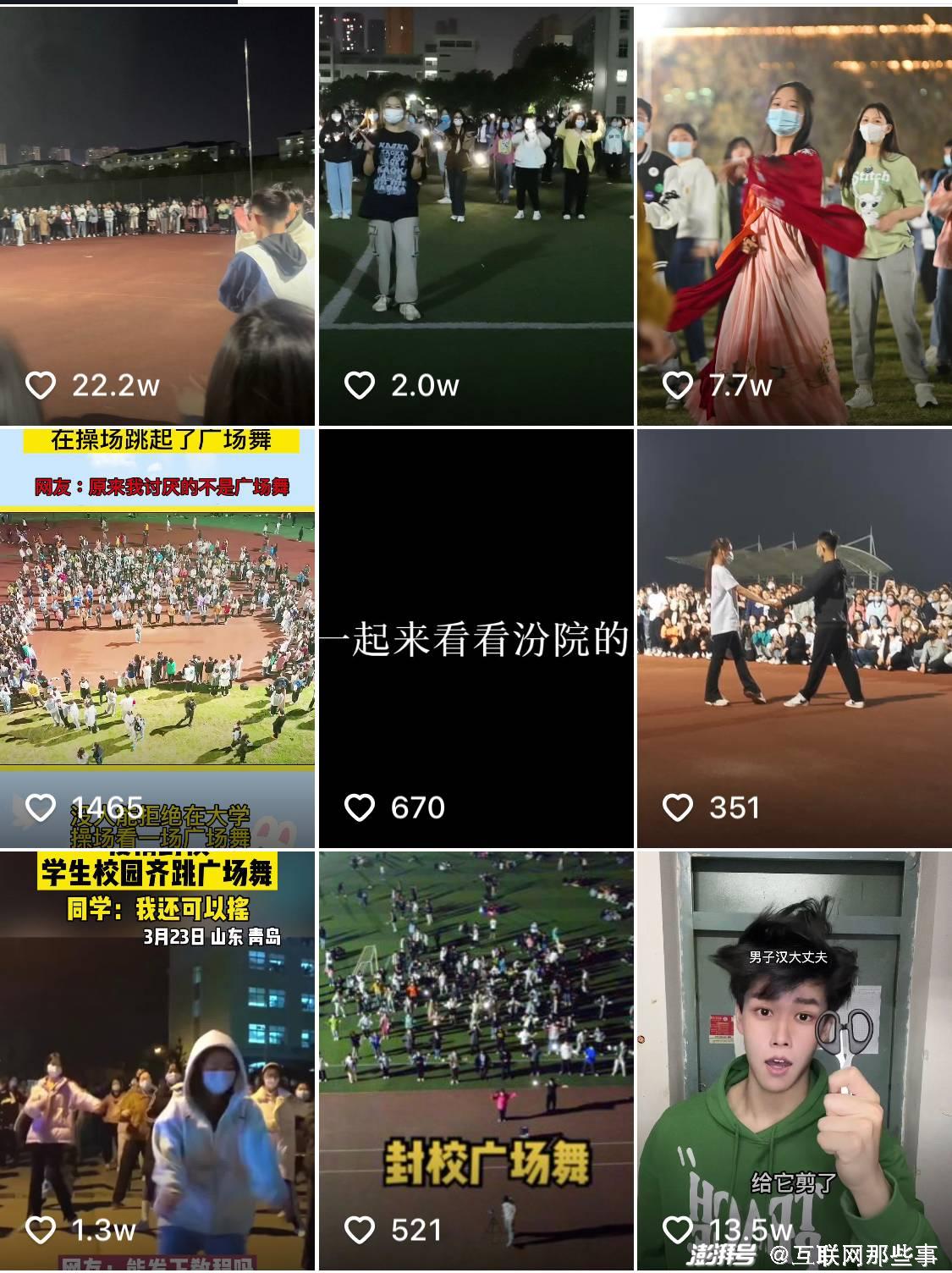Play the 男子汉大丈夫 video with 13.5w likes

(x=794, y=1060)
